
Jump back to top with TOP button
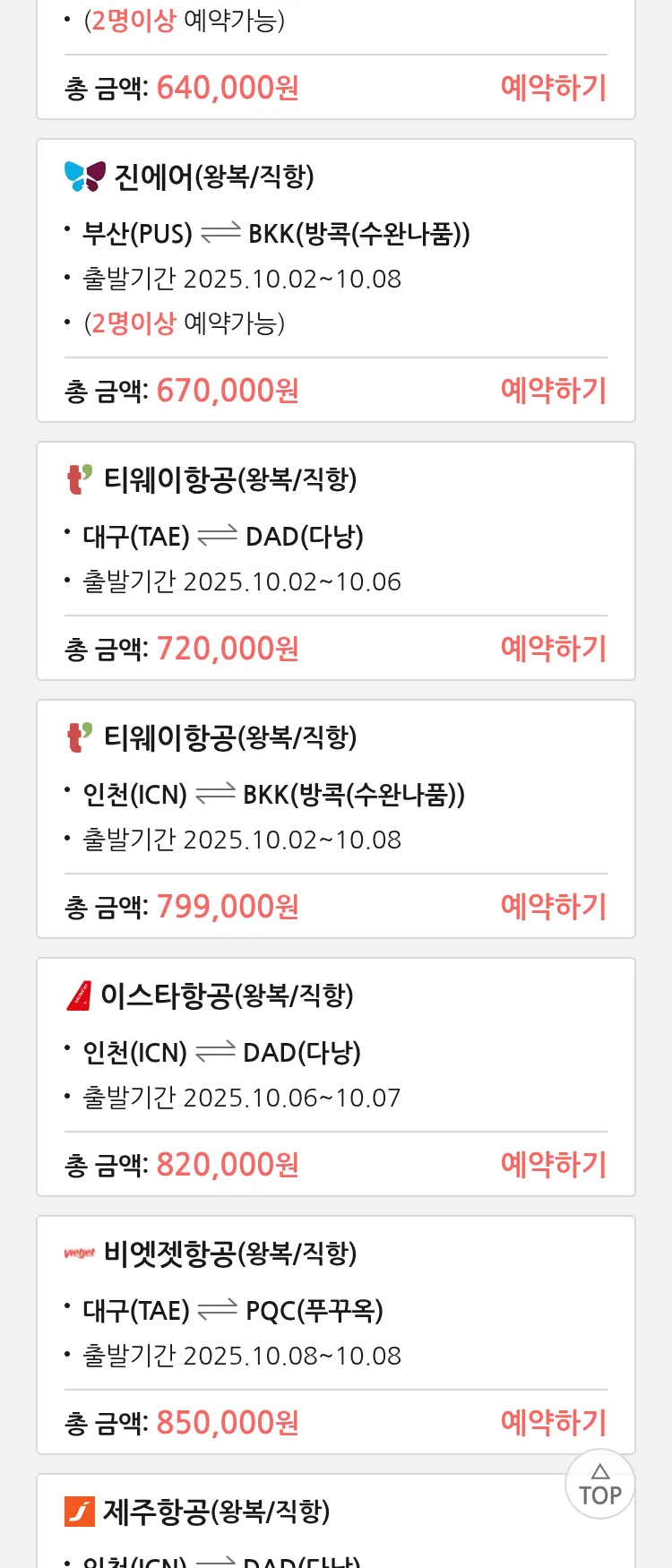click(599, 1484)
